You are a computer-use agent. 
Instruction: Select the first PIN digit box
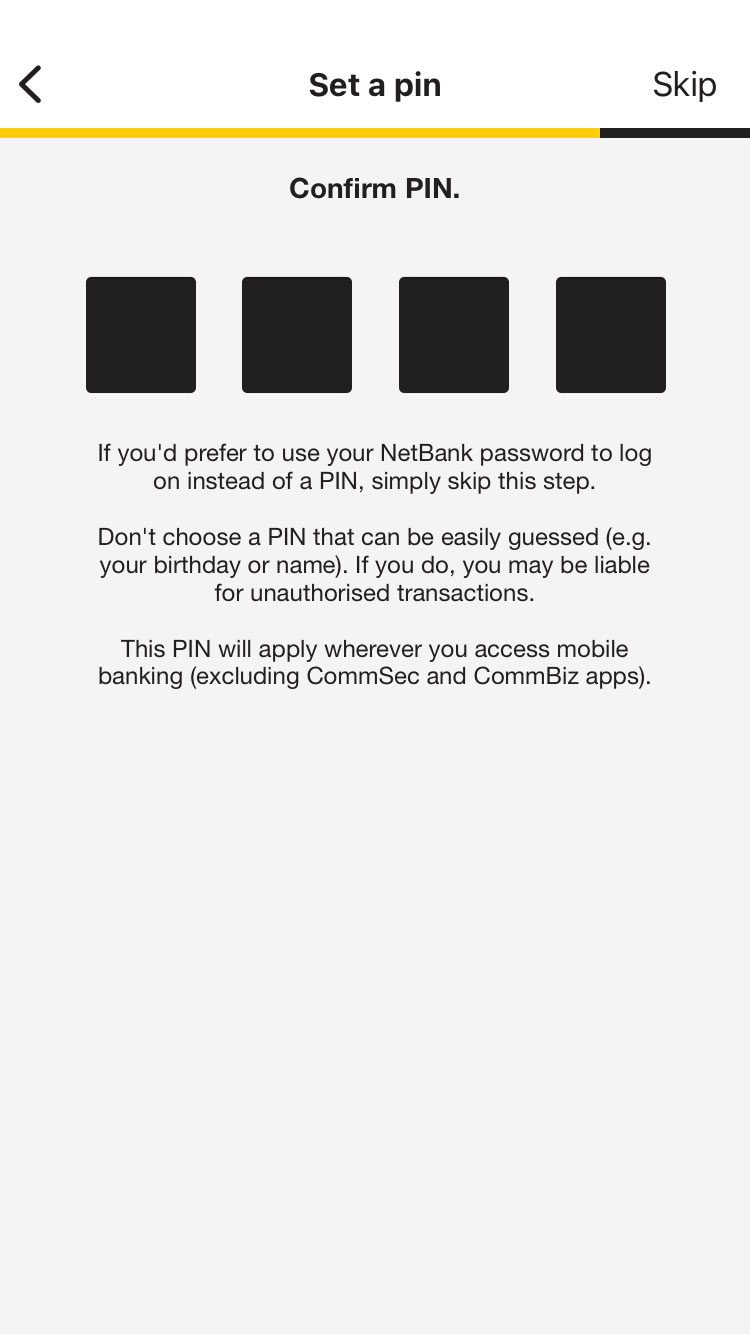(141, 335)
